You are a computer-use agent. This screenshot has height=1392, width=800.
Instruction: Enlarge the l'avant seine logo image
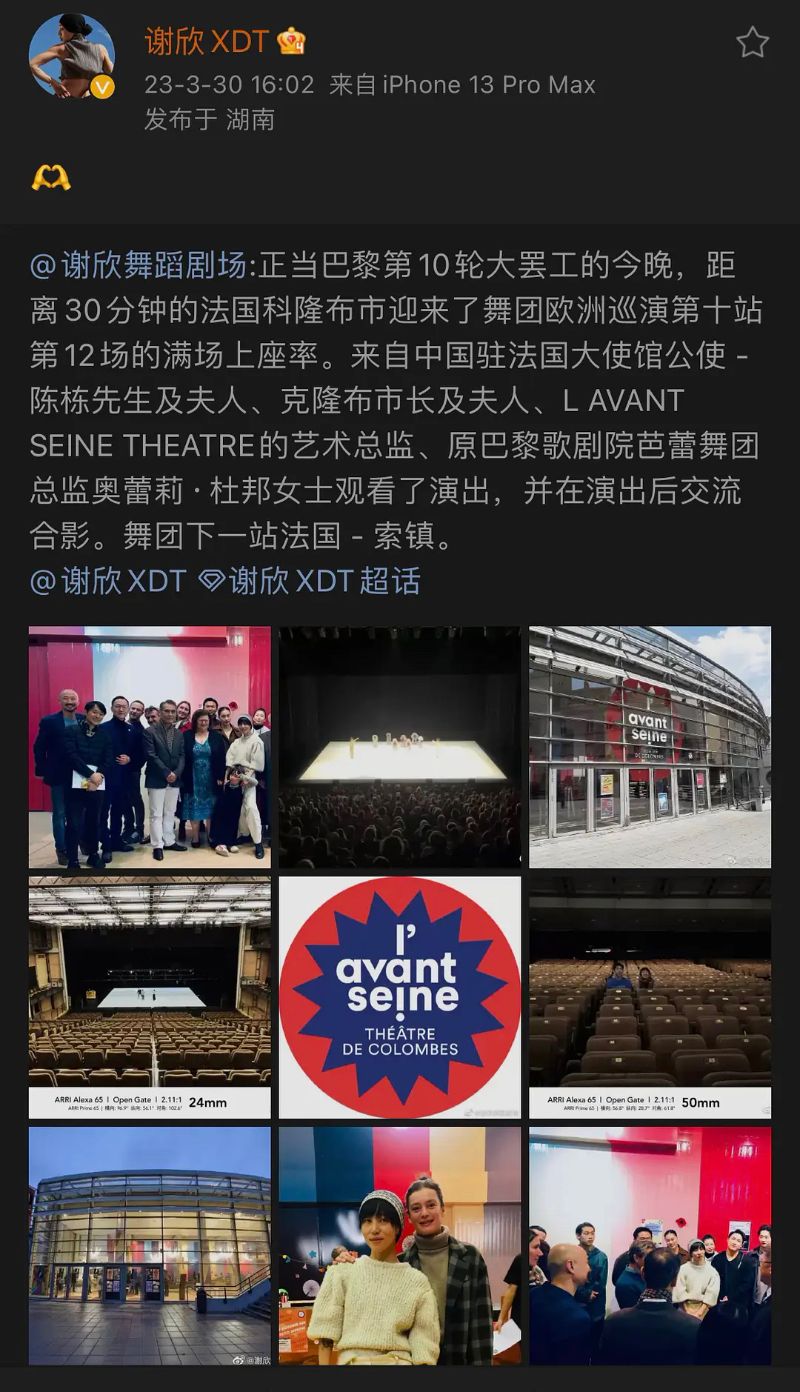click(x=400, y=997)
